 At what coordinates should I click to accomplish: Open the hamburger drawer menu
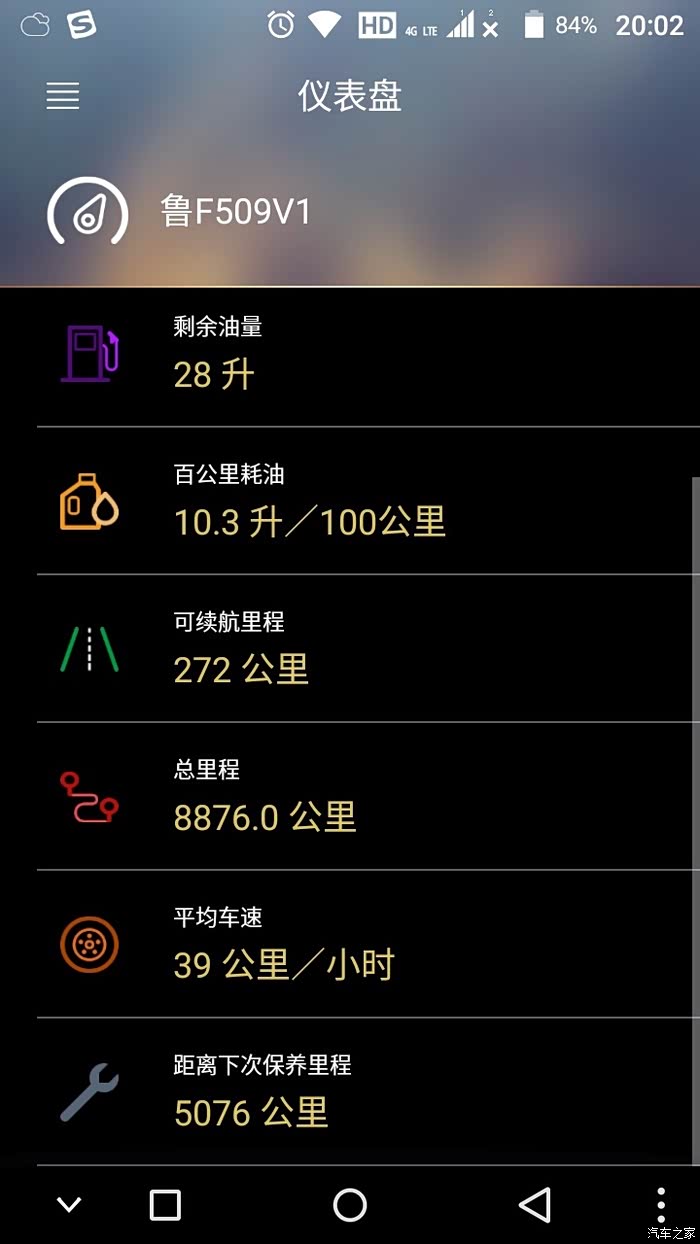pos(62,96)
